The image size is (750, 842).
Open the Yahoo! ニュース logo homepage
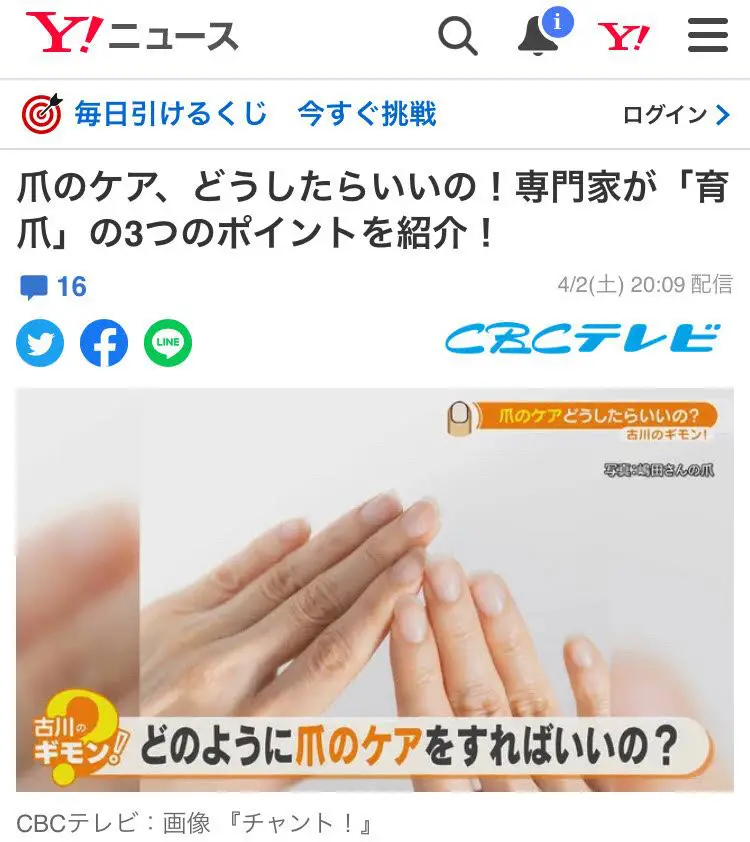(x=132, y=36)
